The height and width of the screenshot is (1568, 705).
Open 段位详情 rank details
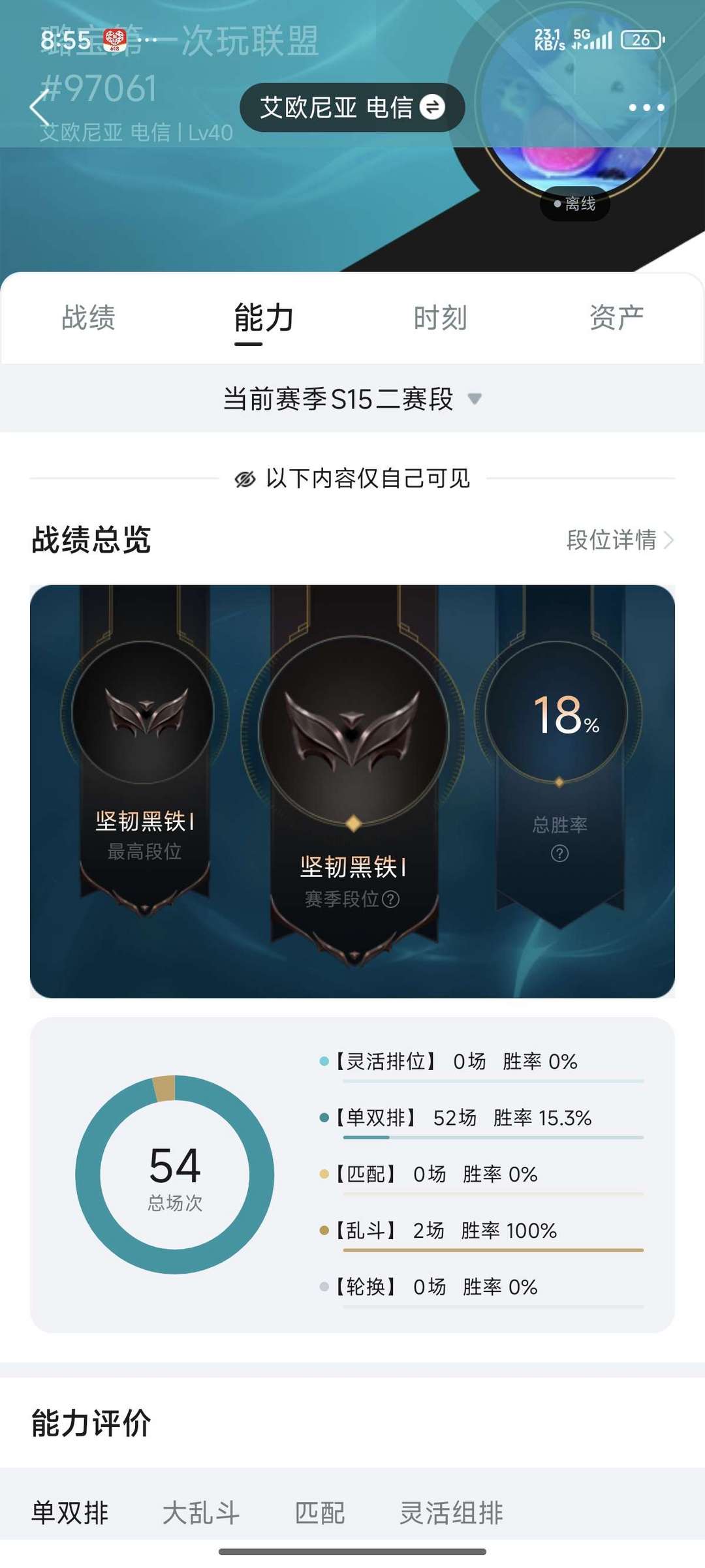[x=619, y=540]
